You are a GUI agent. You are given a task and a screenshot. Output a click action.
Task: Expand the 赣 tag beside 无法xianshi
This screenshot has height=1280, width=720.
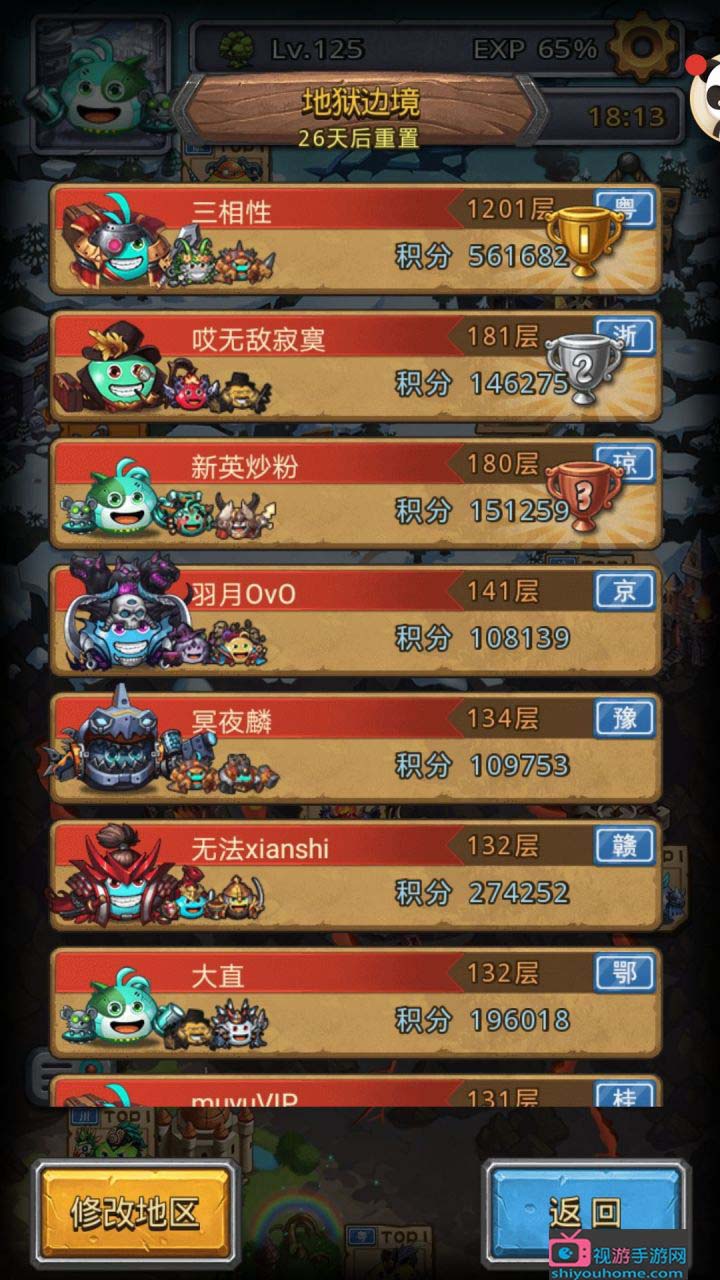[624, 843]
